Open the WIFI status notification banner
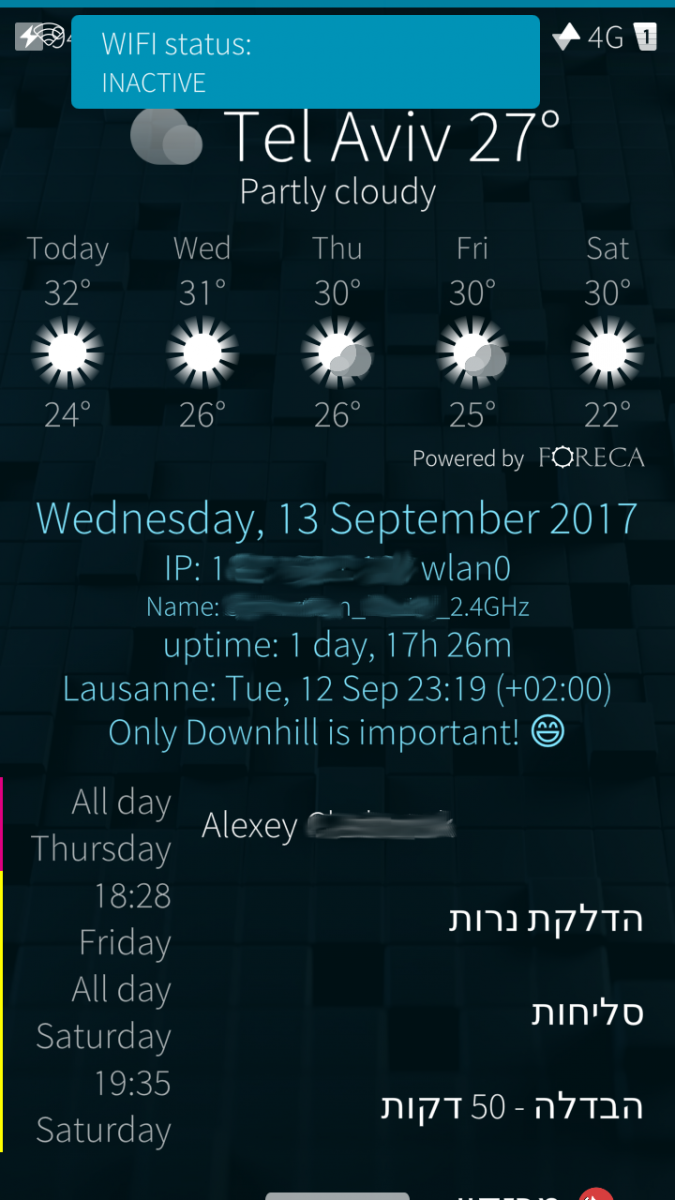Viewport: 675px width, 1200px height. [305, 62]
